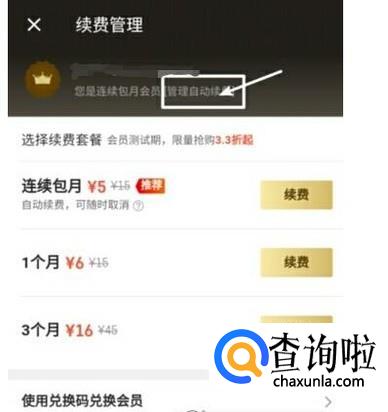Open 使用兑换码兑换会员

click(x=177, y=401)
